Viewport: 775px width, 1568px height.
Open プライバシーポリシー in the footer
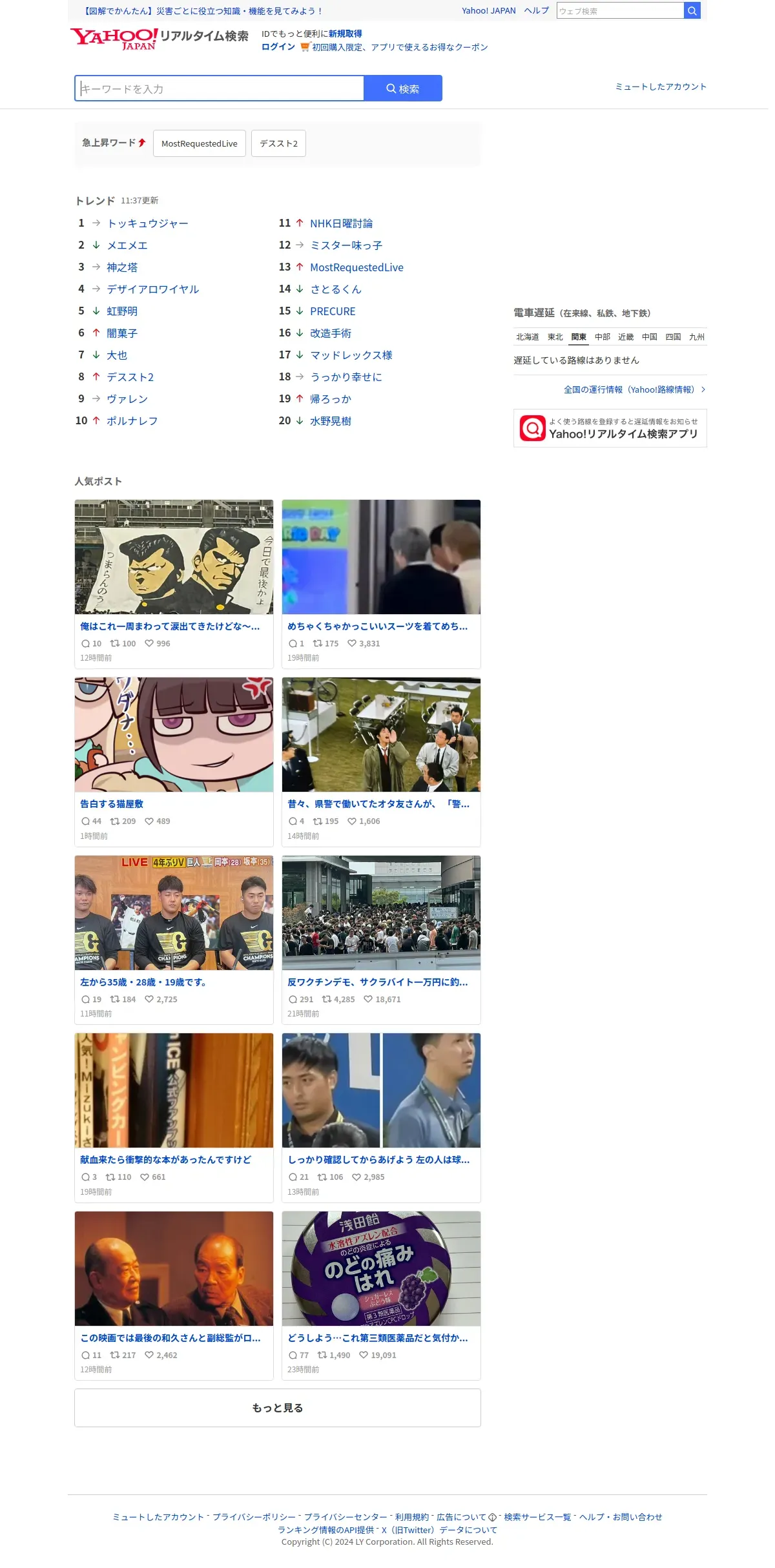coord(254,1517)
